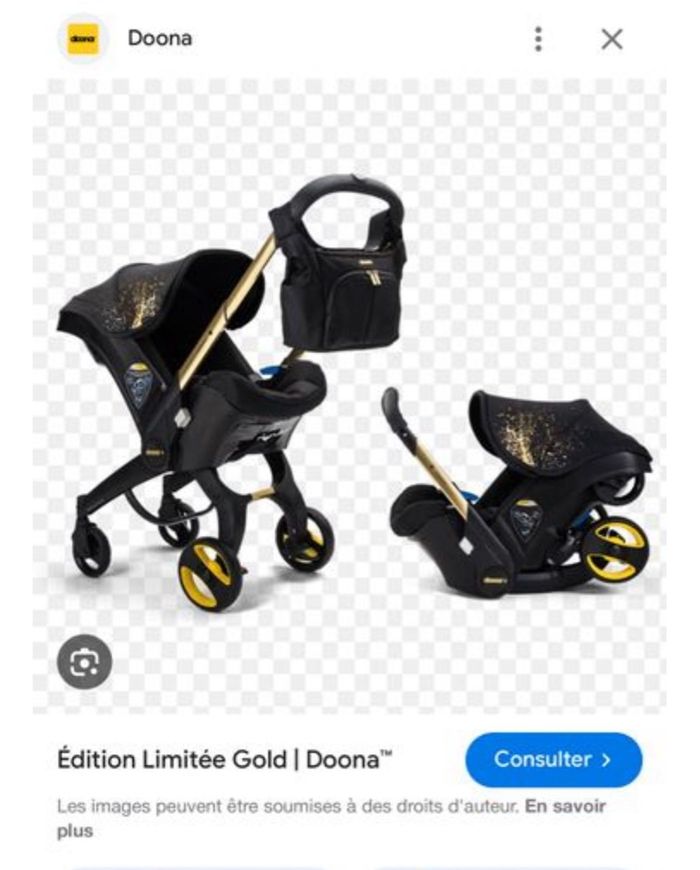
Task: Open the three-dot overflow menu
Action: click(x=538, y=39)
